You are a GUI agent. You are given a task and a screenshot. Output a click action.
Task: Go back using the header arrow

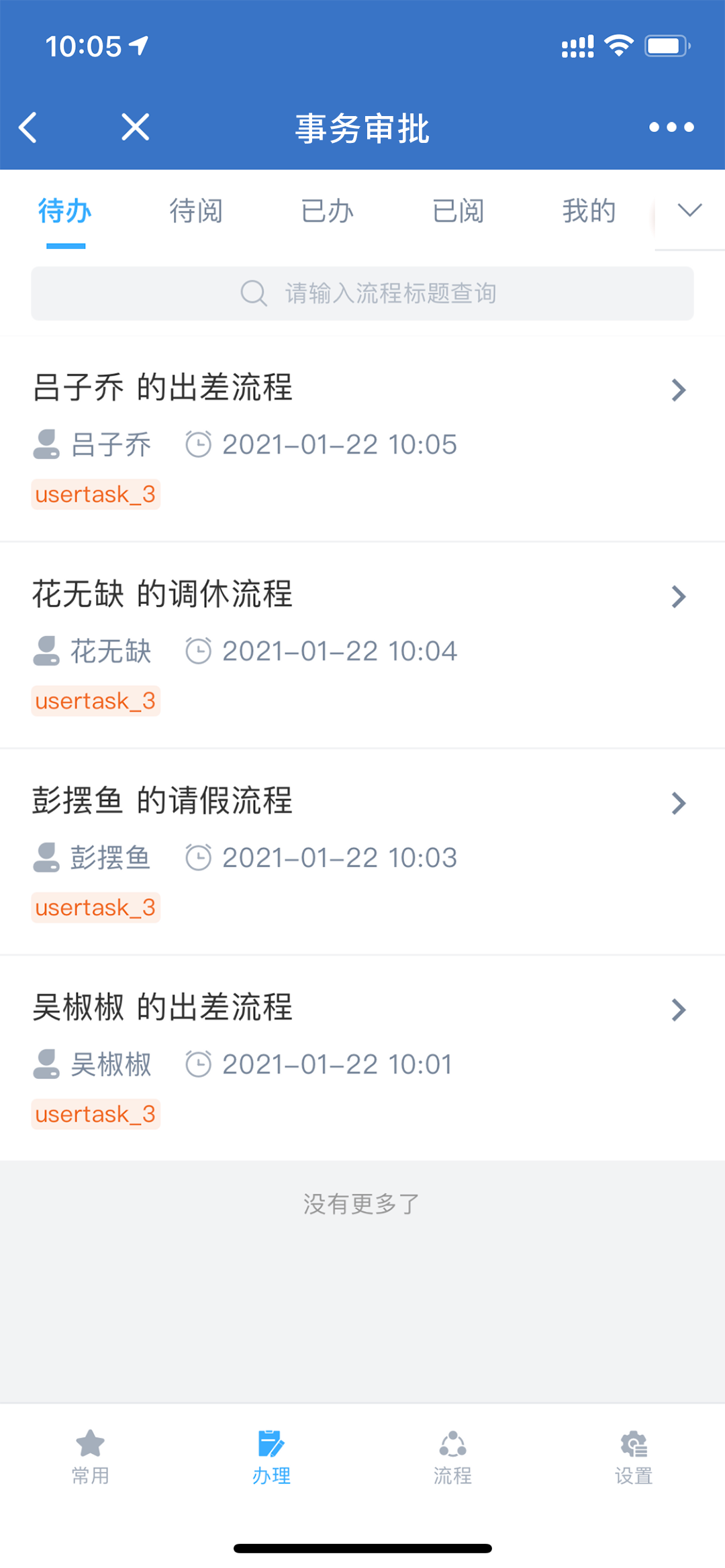[x=28, y=127]
